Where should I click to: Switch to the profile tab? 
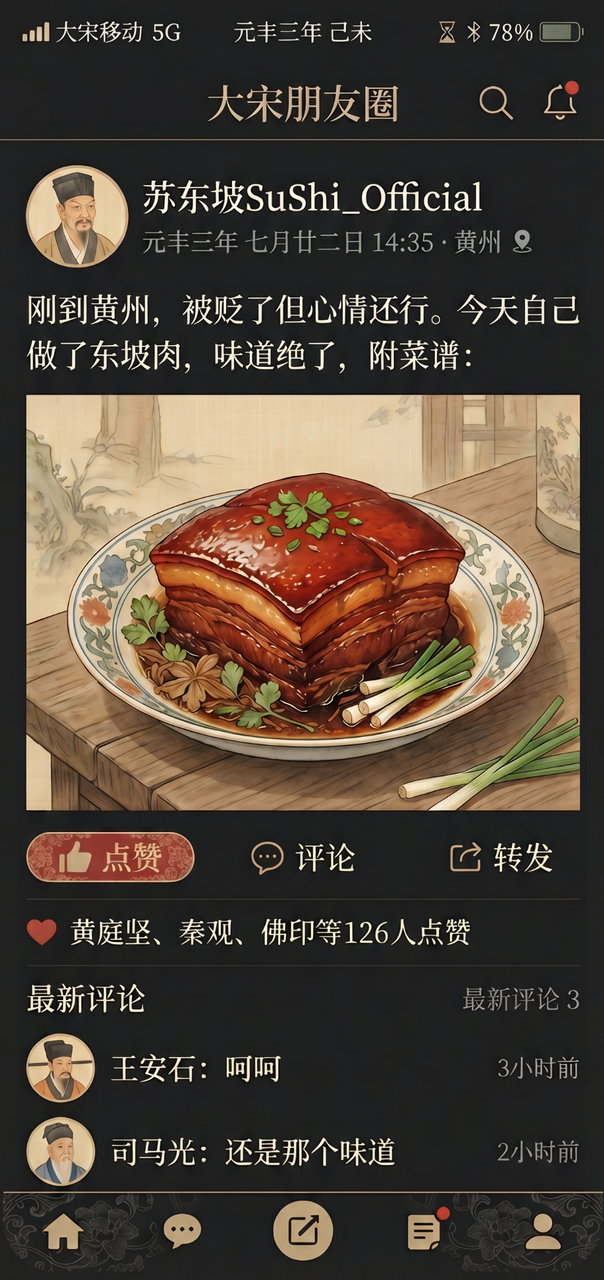pyautogui.click(x=543, y=1232)
